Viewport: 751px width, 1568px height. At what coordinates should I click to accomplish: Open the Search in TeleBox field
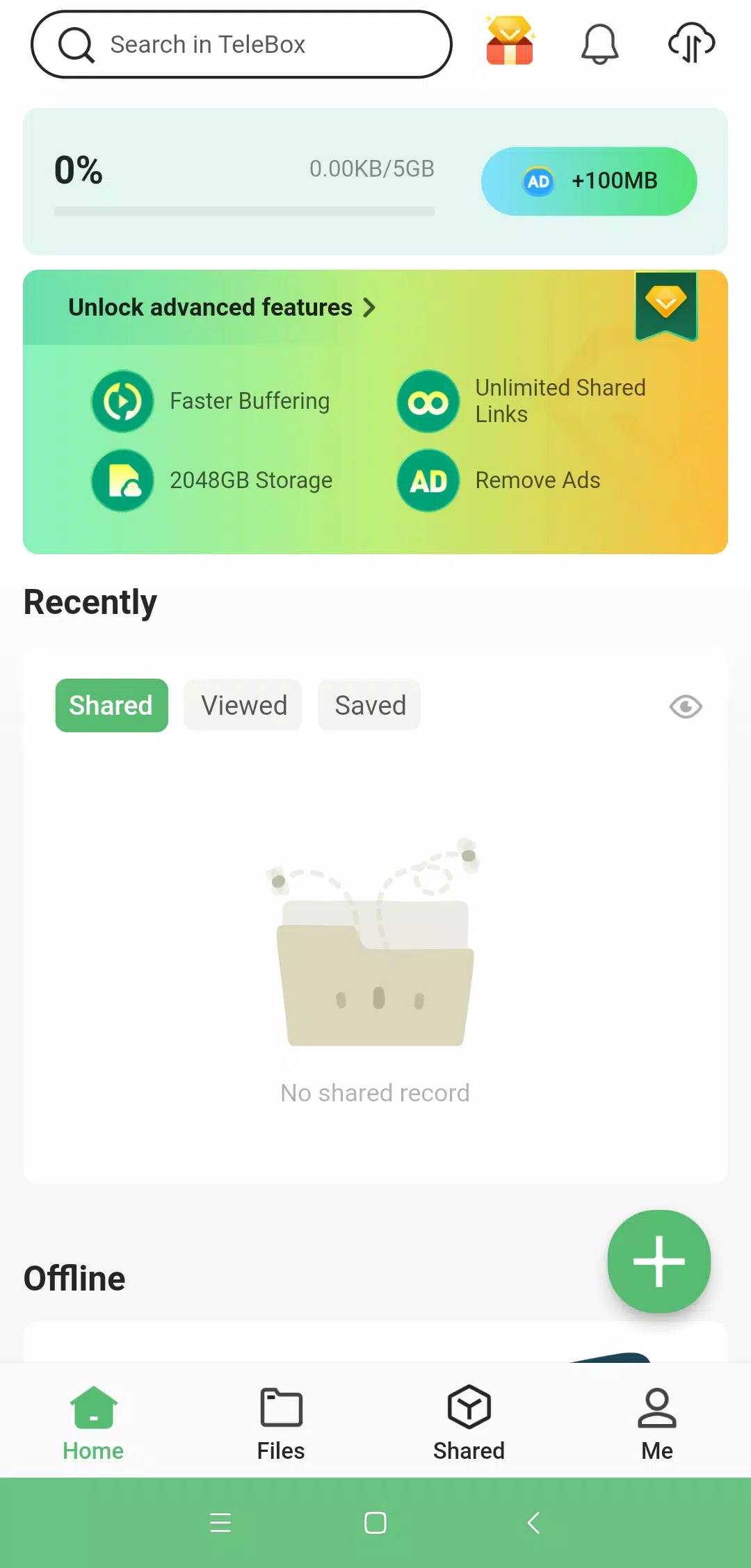241,45
